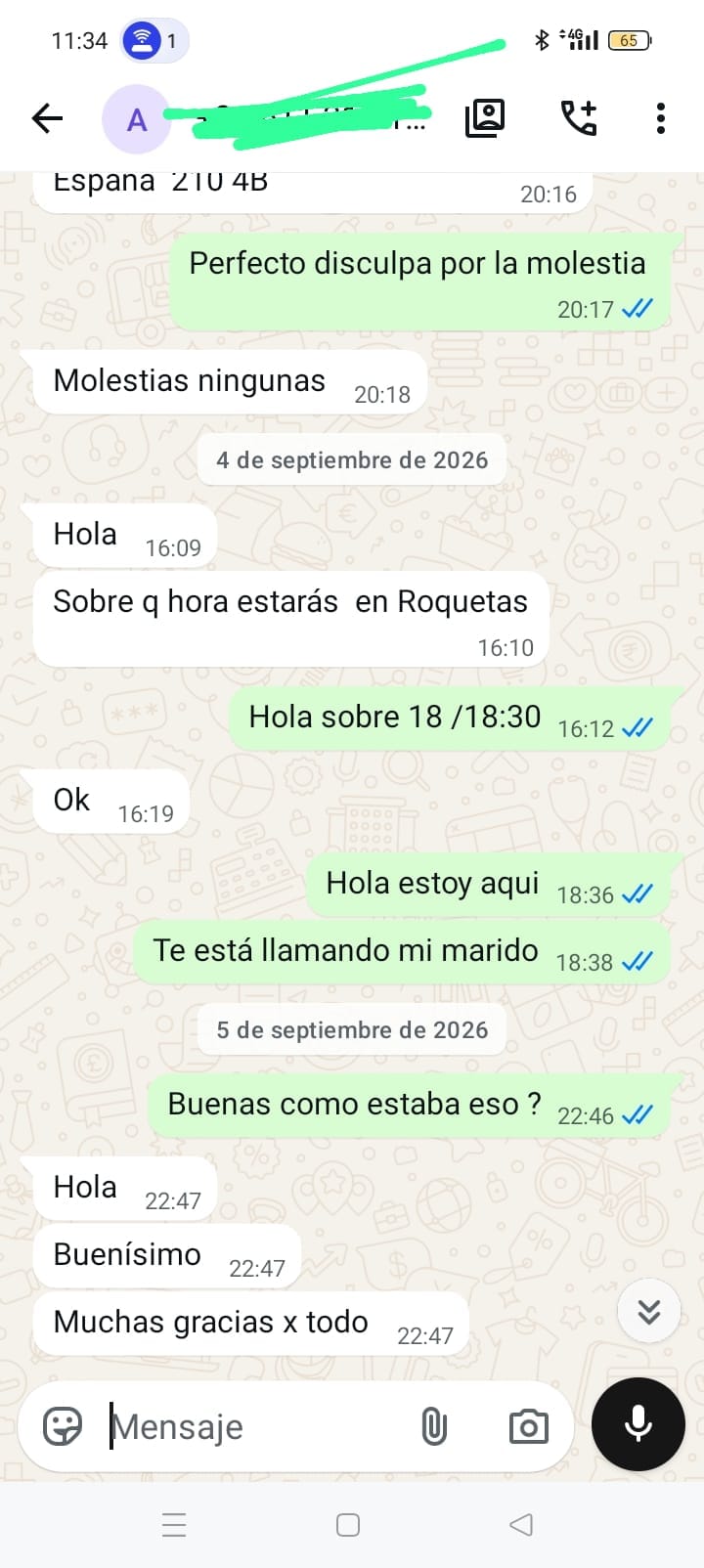
Task: Jump to latest messages with double-chevron button
Action: 649,1311
